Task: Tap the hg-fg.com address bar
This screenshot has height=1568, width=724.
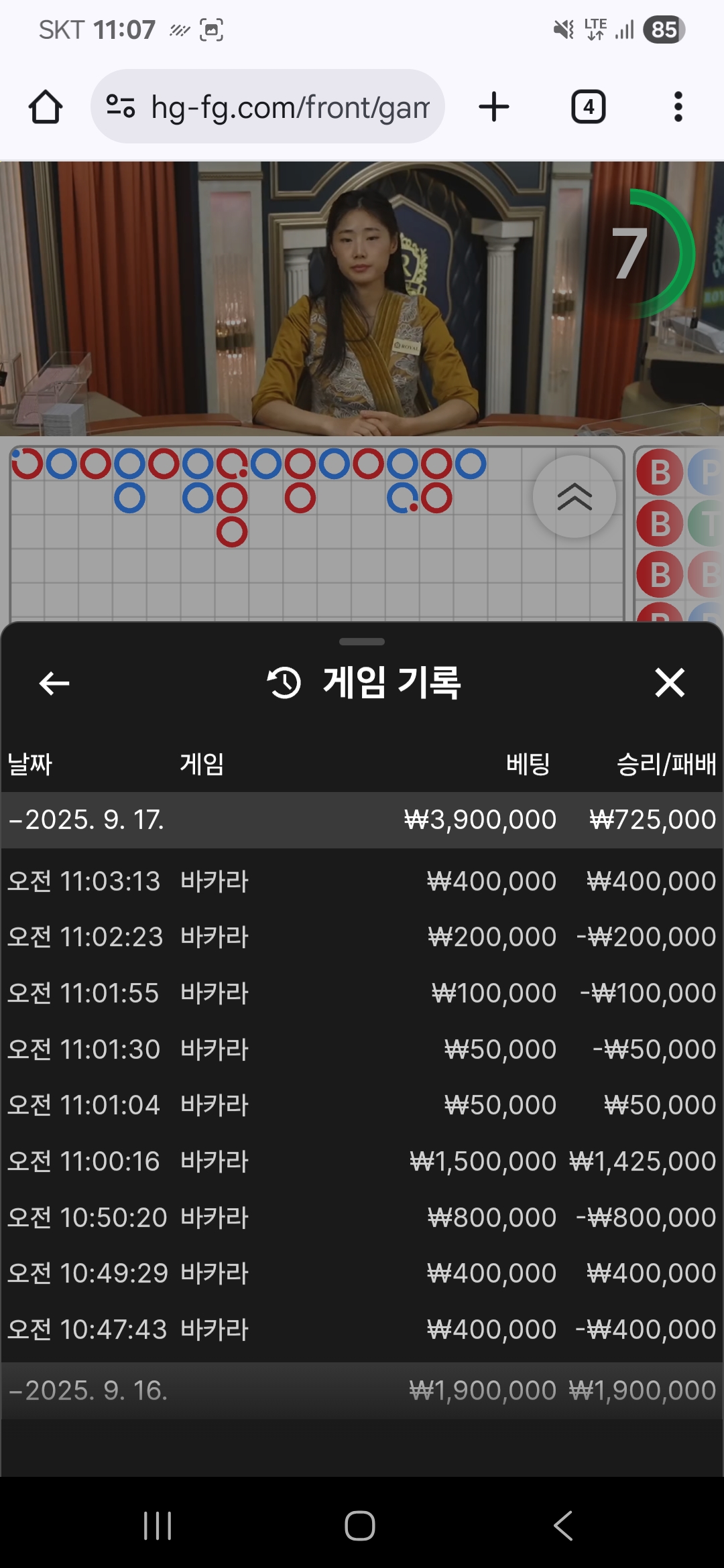Action: (x=267, y=107)
